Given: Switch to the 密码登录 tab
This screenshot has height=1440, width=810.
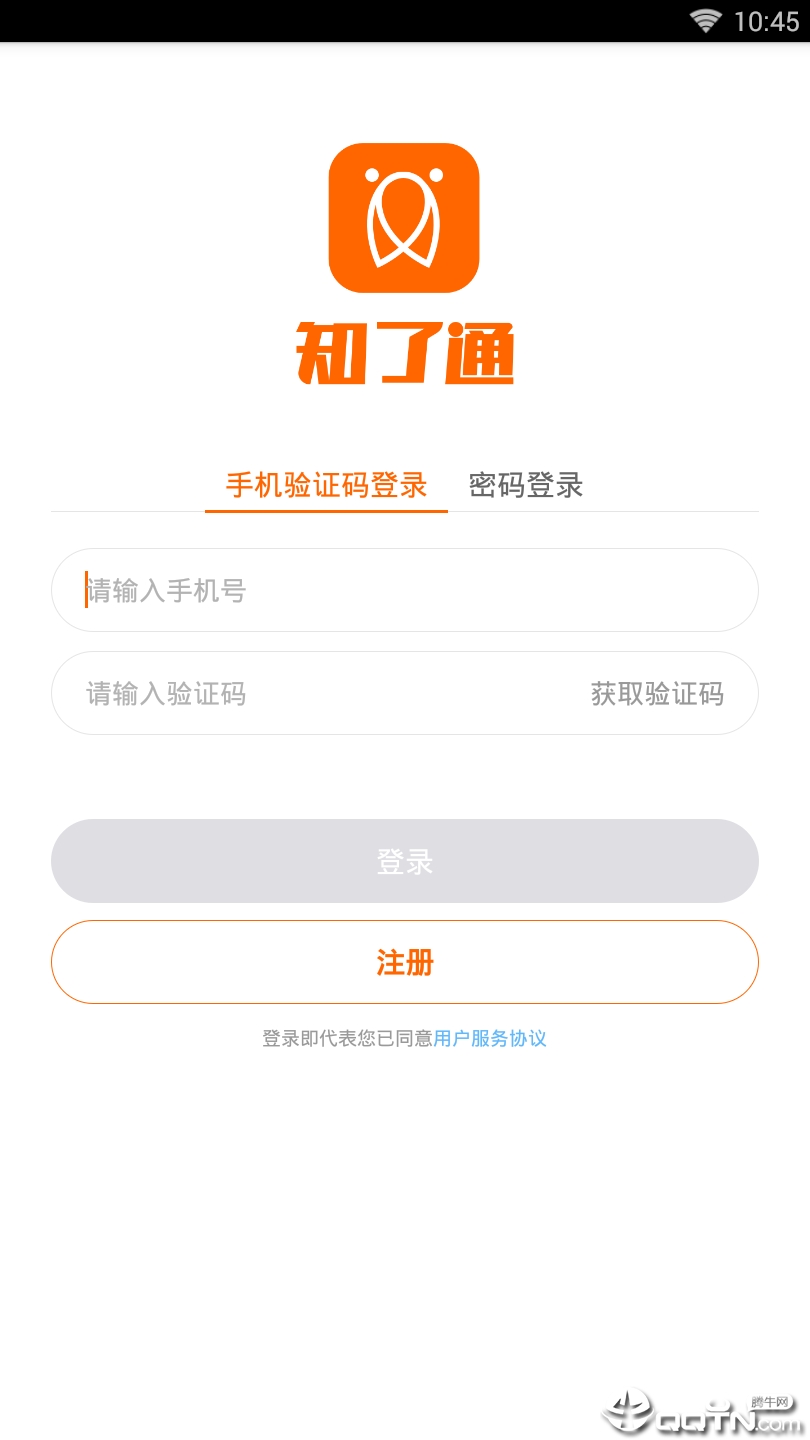Looking at the screenshot, I should (526, 486).
